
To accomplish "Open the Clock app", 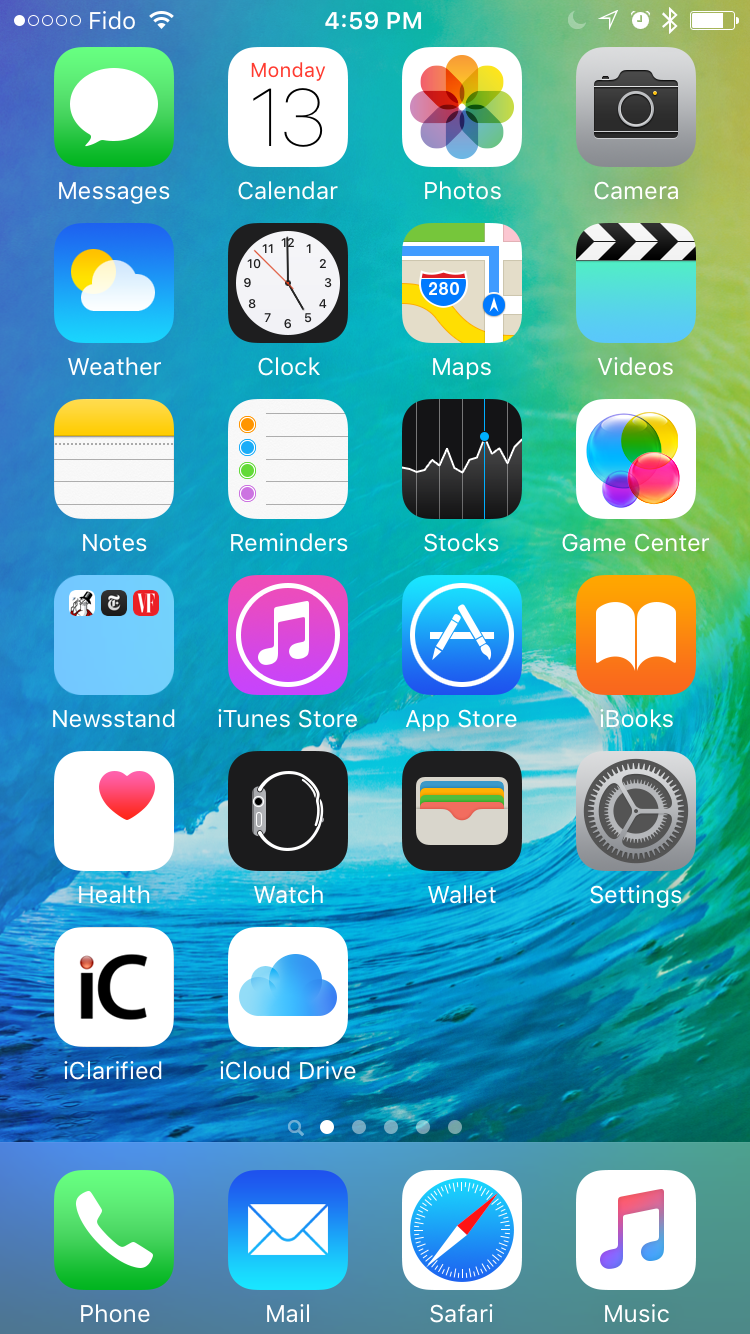I will (x=288, y=283).
